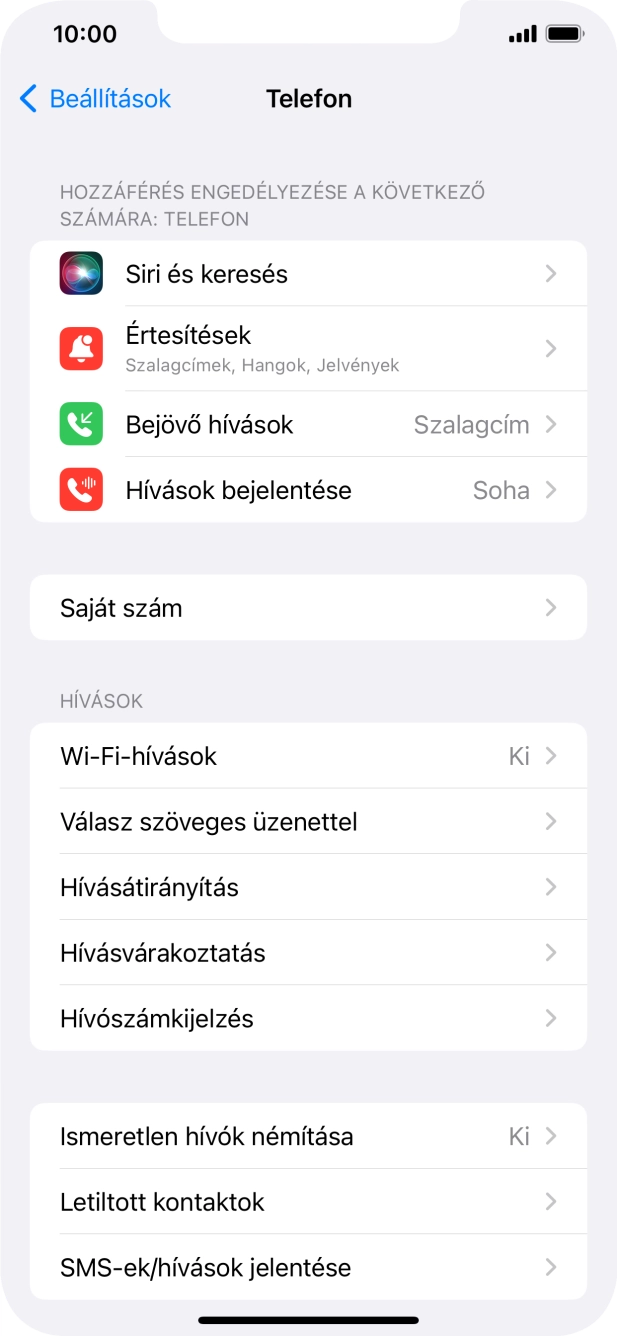This screenshot has width=617, height=1336.
Task: Go back to Beállítások
Action: click(95, 99)
